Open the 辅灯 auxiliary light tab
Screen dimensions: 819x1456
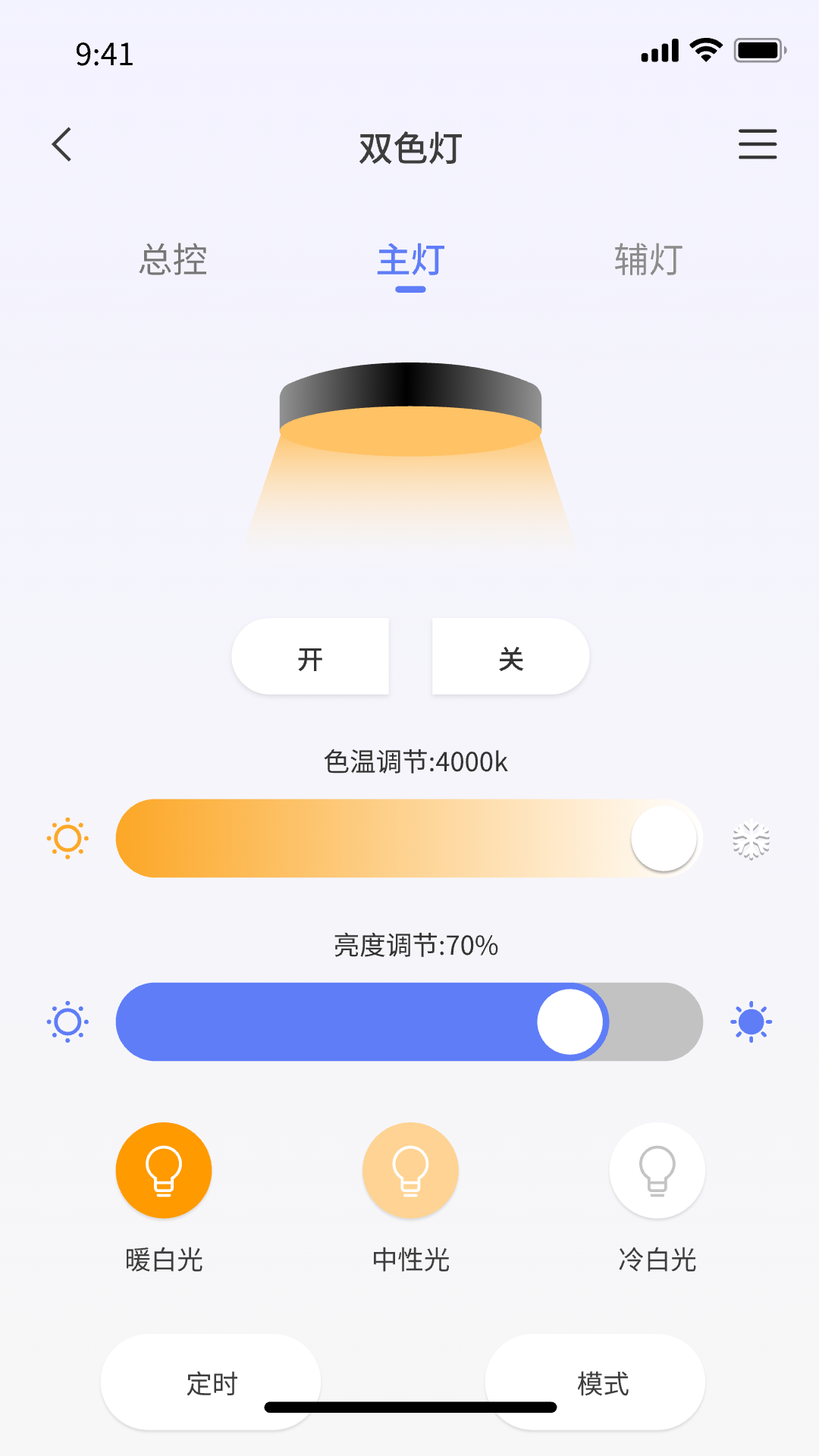pyautogui.click(x=646, y=261)
